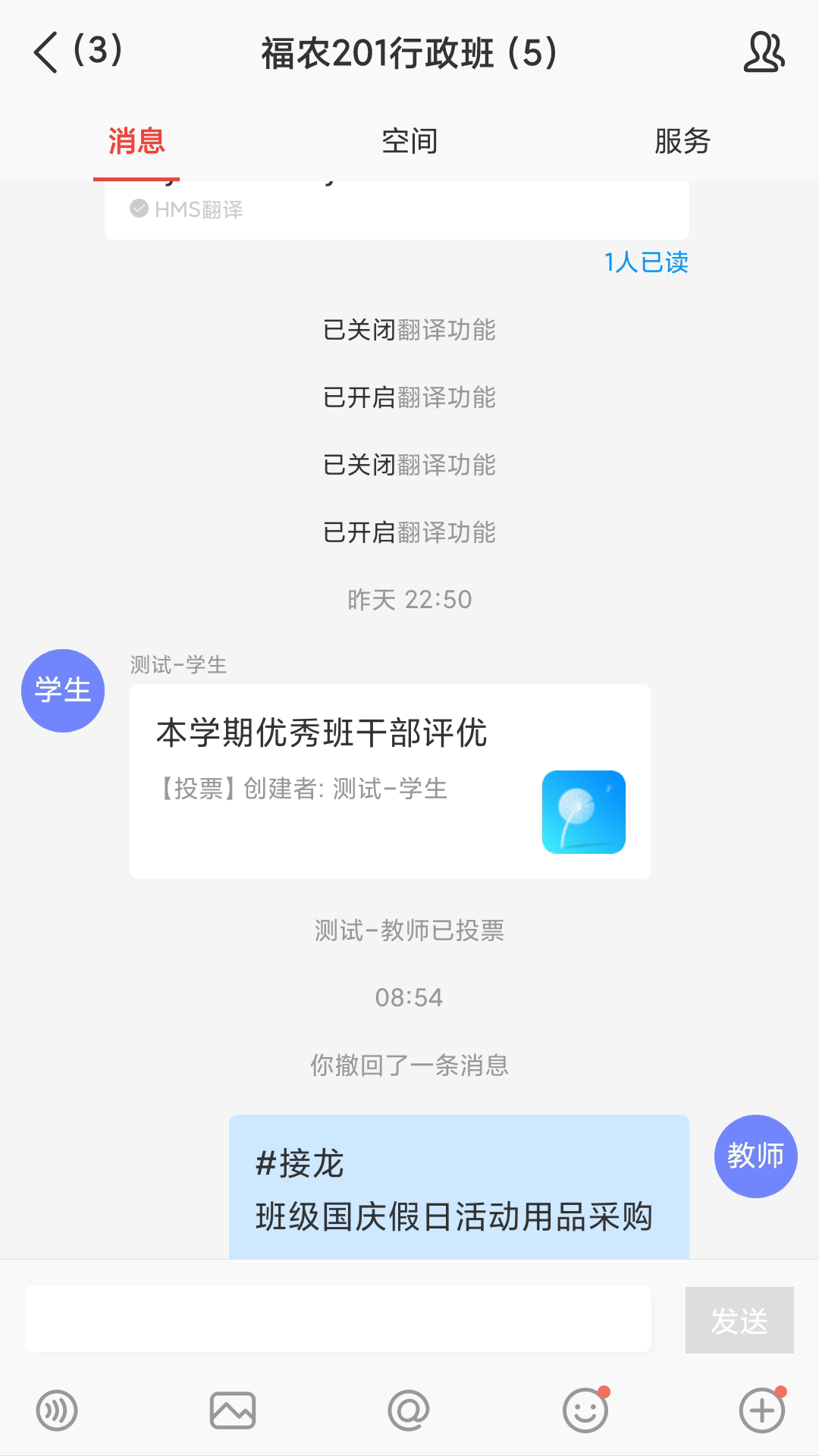The width and height of the screenshot is (819, 1456).
Task: Focus the message input field
Action: [x=338, y=1319]
